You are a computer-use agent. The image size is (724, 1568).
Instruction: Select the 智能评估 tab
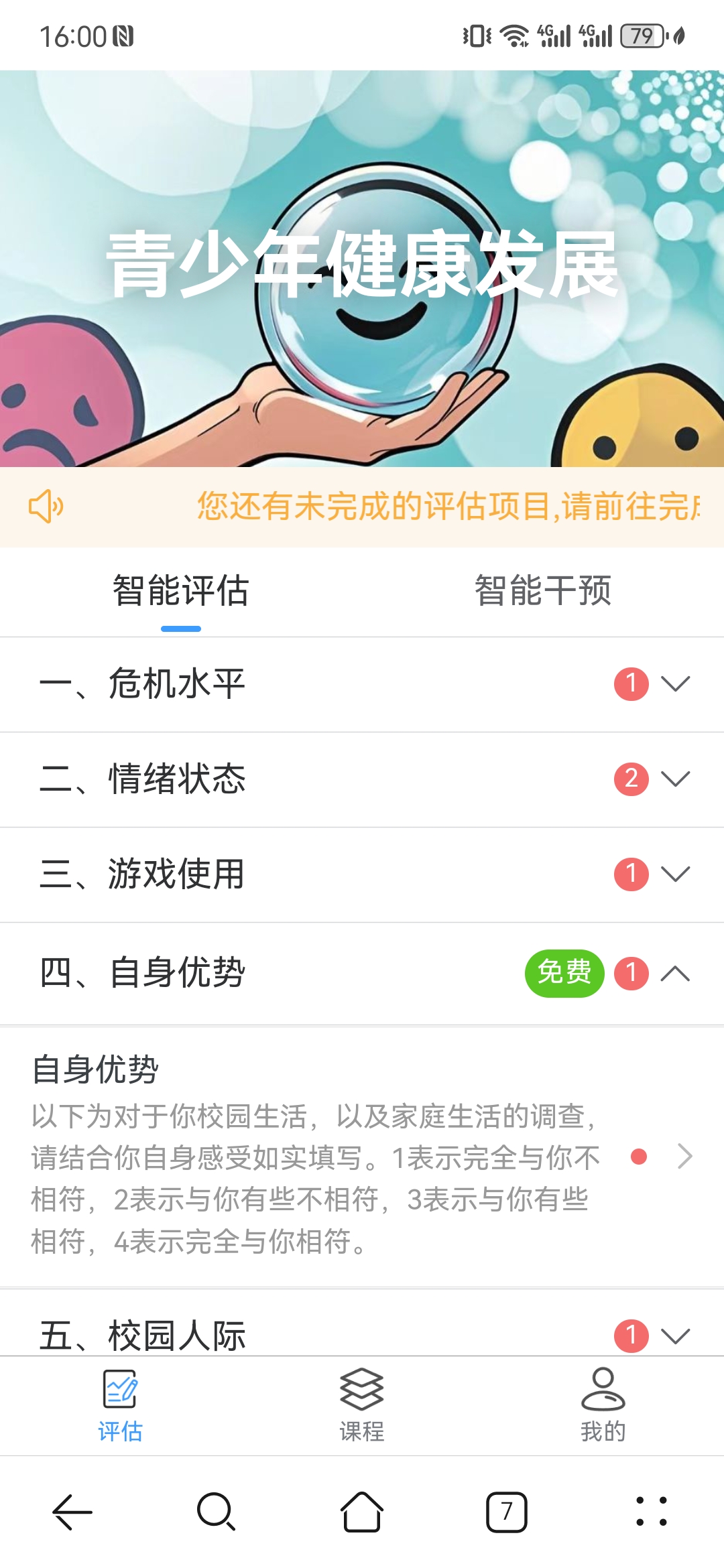click(180, 591)
